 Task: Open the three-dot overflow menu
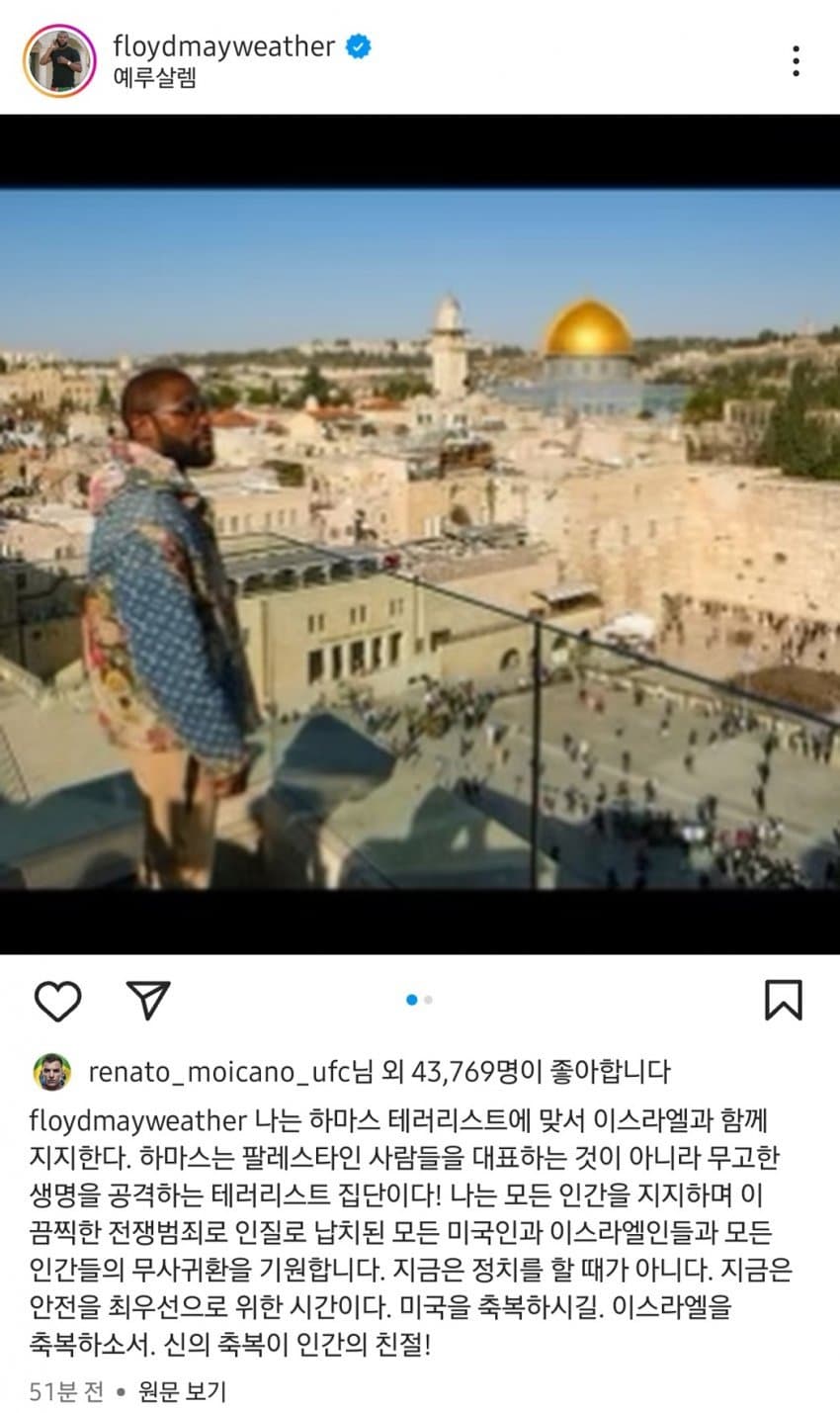[796, 61]
